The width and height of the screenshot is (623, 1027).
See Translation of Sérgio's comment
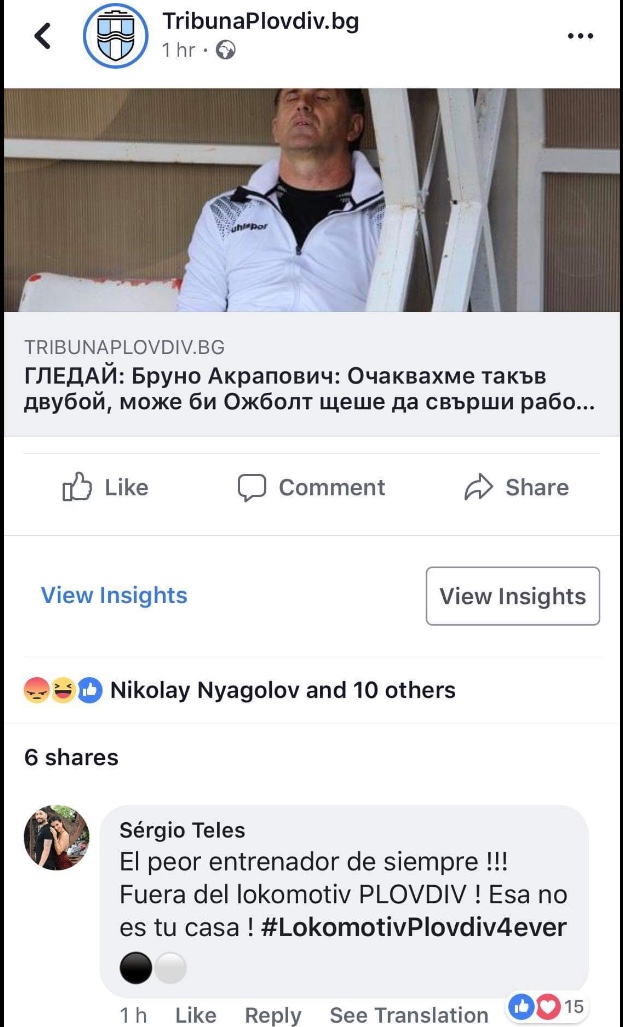[x=409, y=1014]
